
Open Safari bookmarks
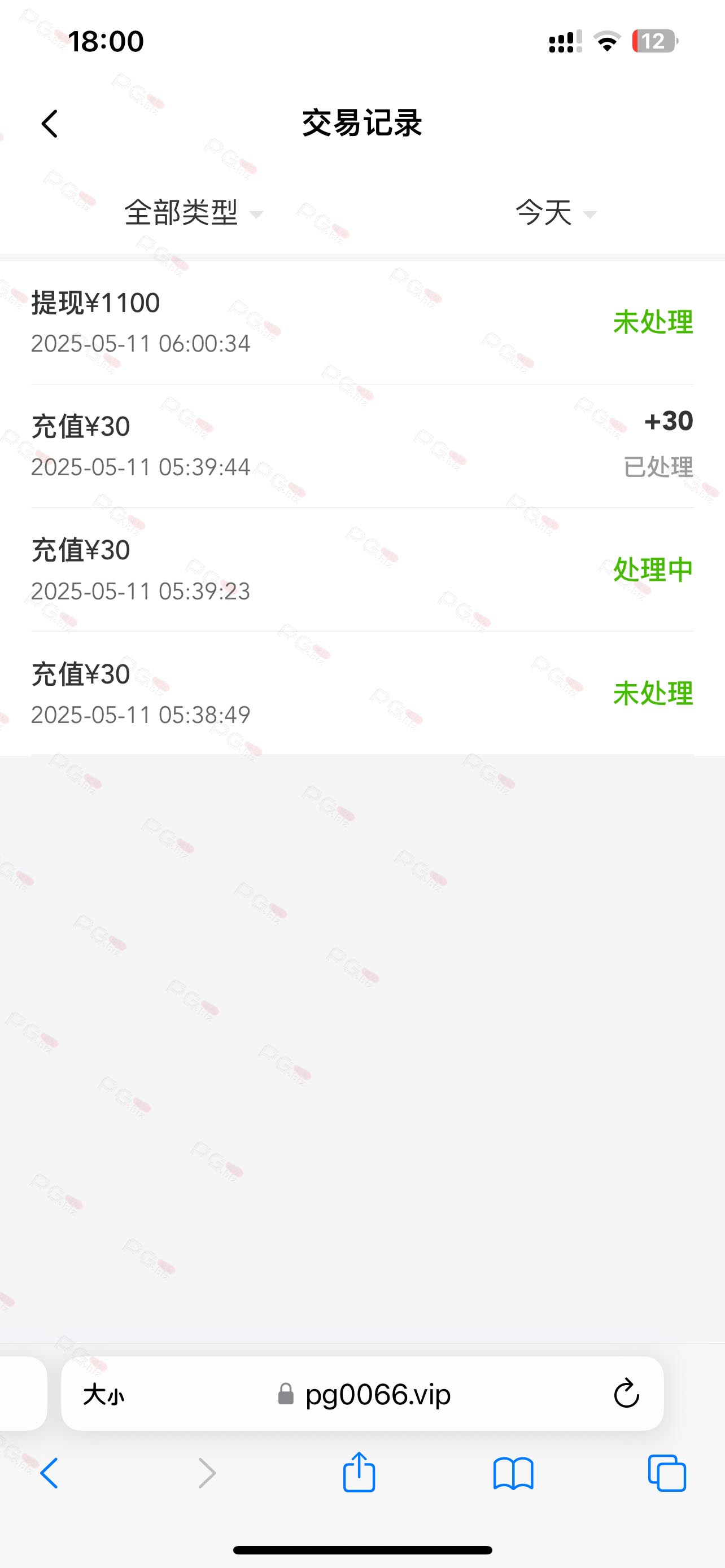[x=513, y=1473]
